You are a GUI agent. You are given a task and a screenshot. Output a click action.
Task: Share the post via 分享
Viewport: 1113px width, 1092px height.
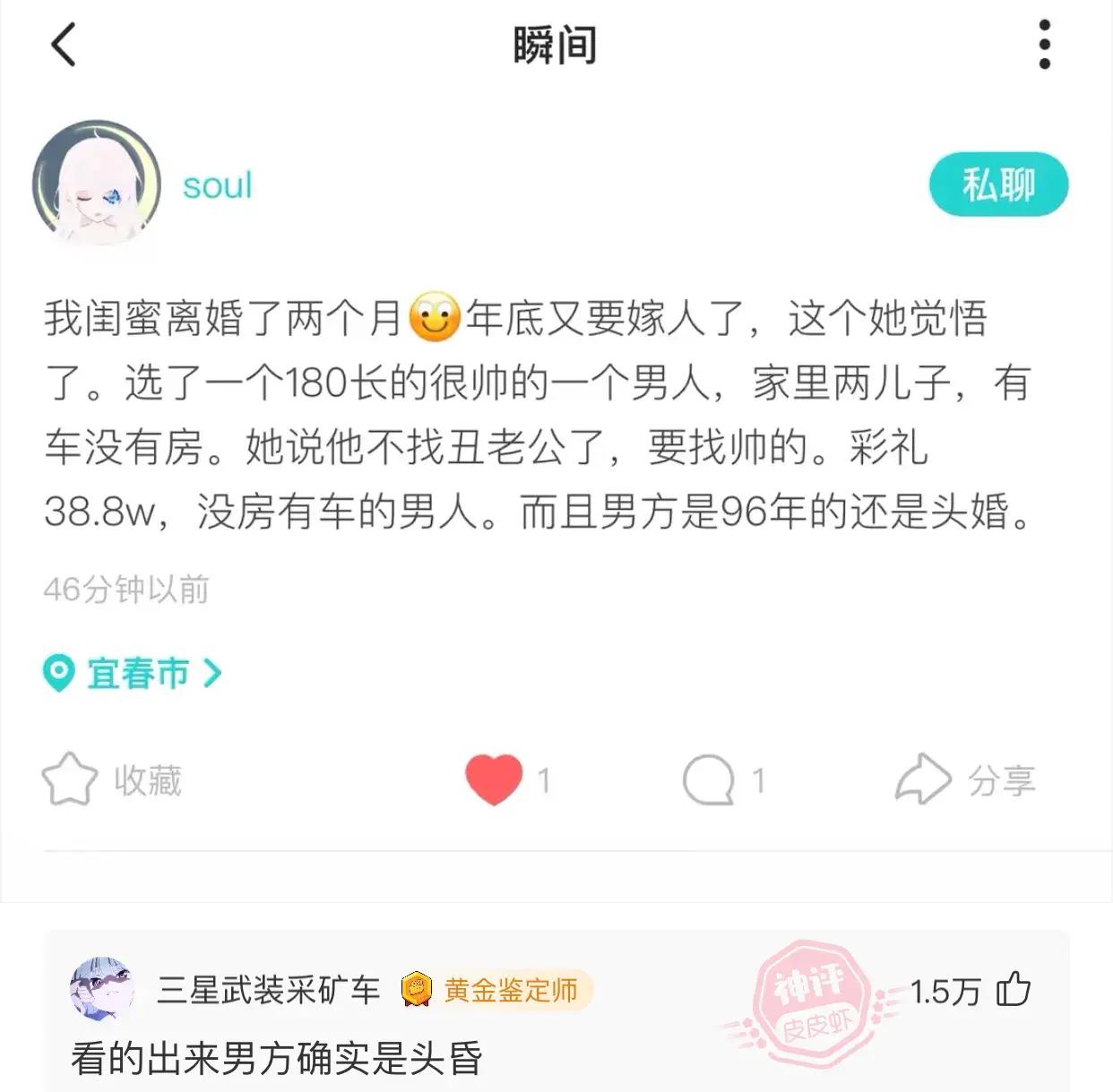[x=923, y=779]
